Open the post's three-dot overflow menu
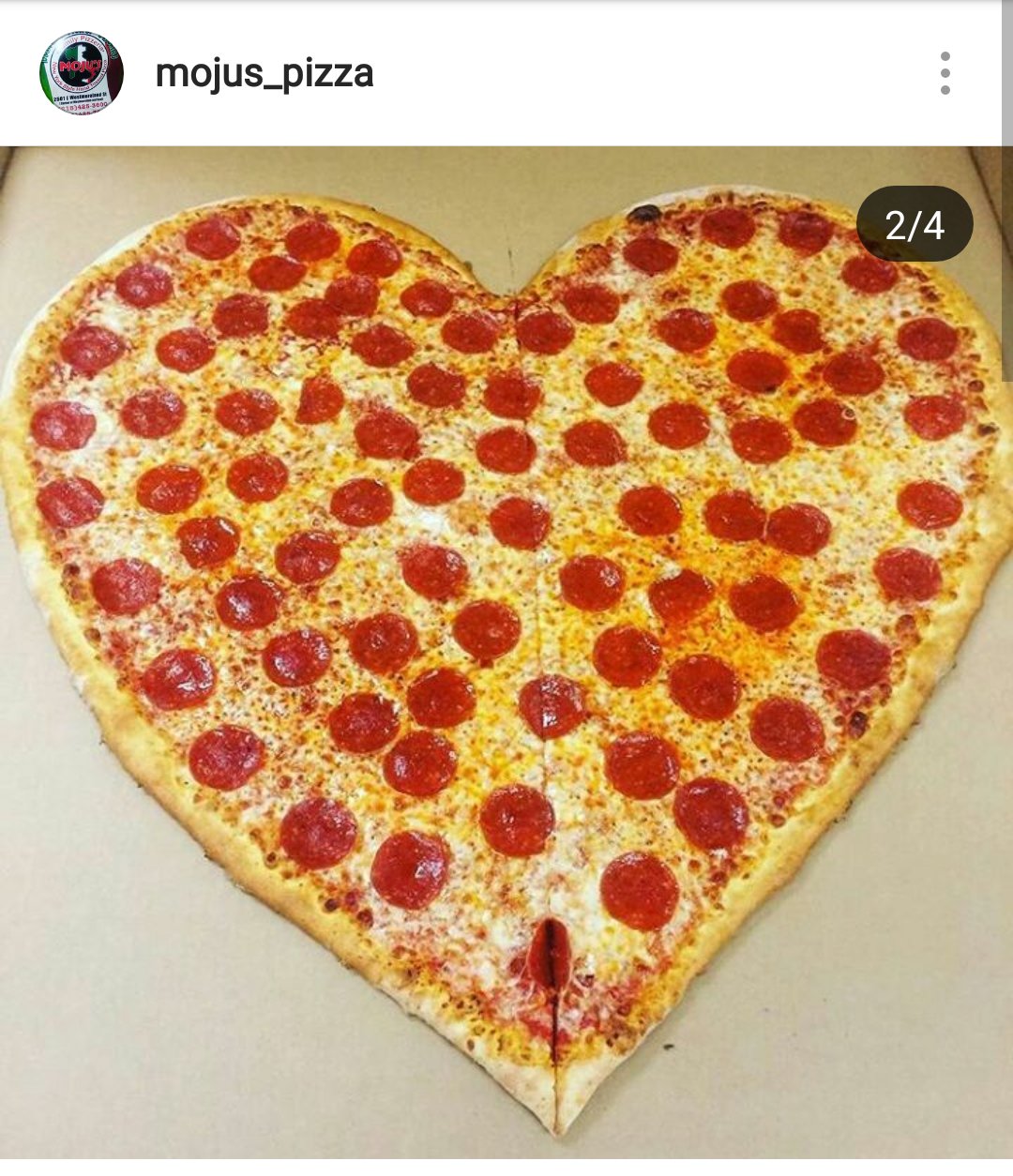Screen dimensions: 1013x1176 point(945,73)
